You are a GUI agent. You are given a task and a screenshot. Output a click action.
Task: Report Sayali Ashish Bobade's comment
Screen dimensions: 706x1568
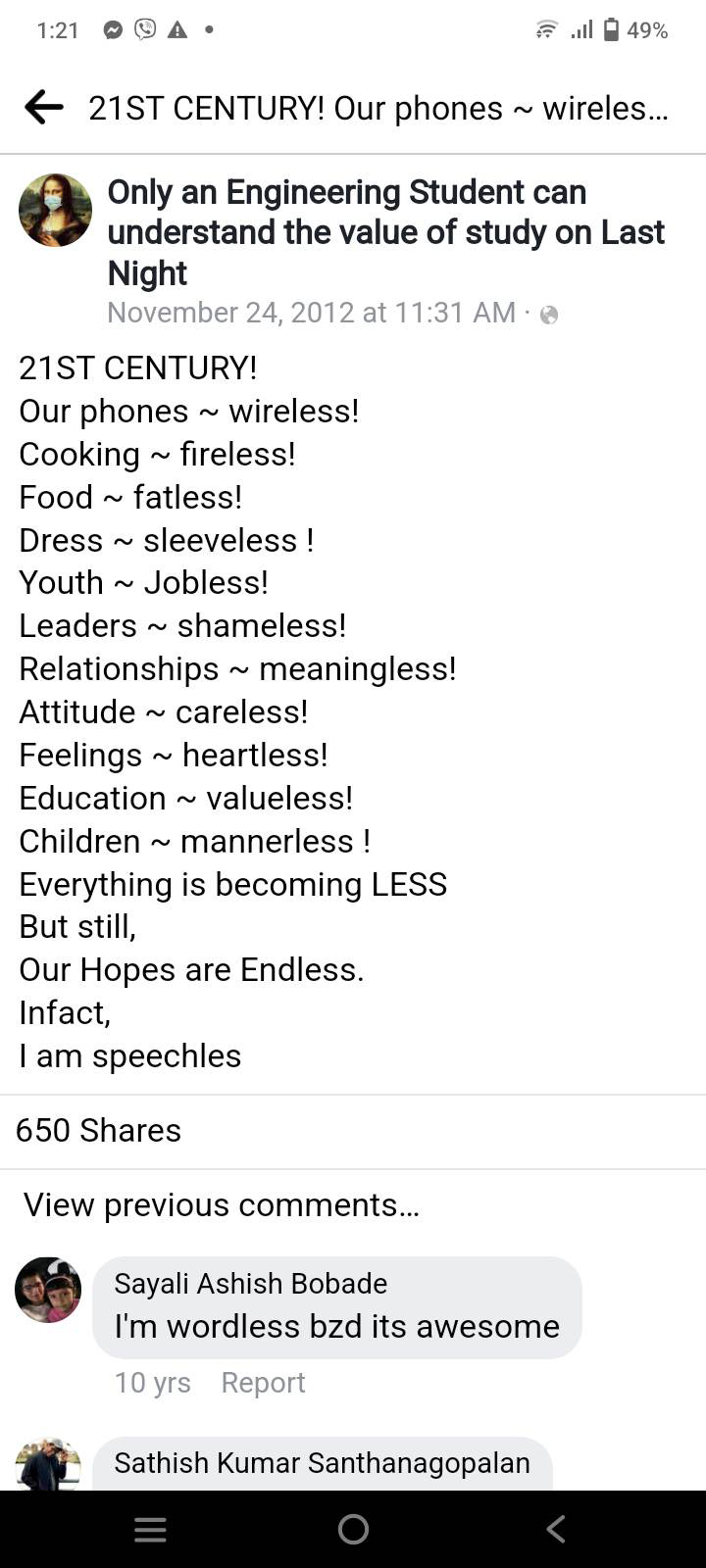(x=263, y=1382)
